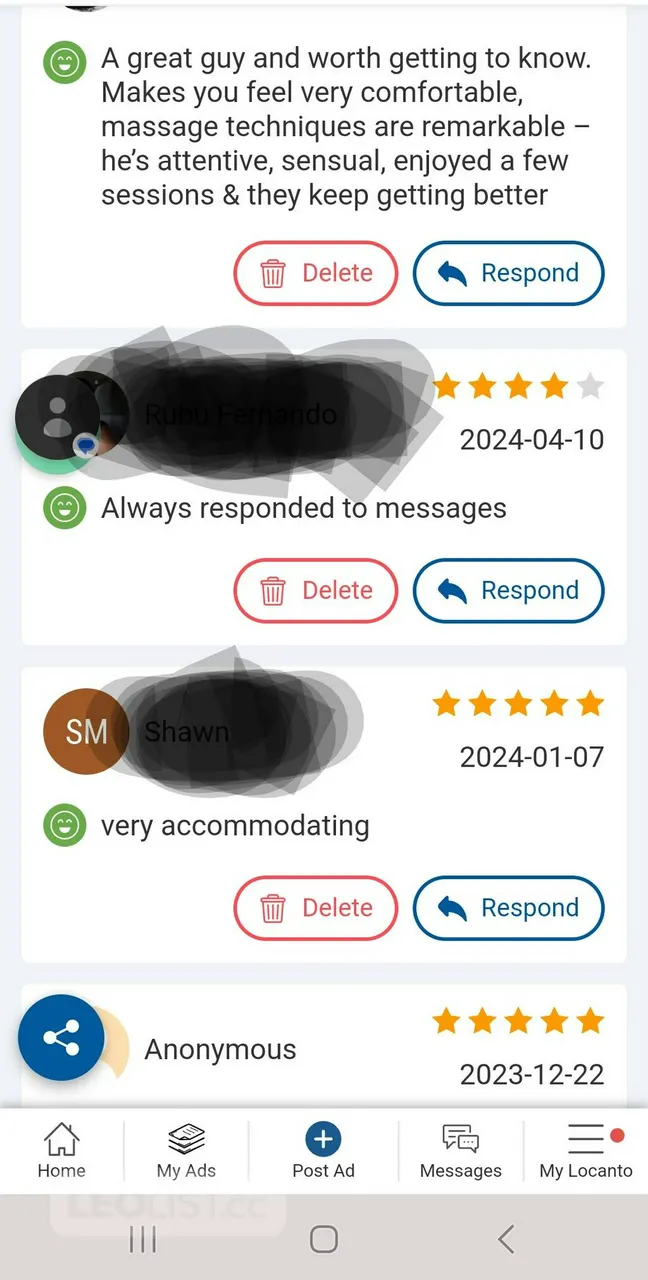
Task: Switch to the Messages tab
Action: click(x=460, y=1150)
